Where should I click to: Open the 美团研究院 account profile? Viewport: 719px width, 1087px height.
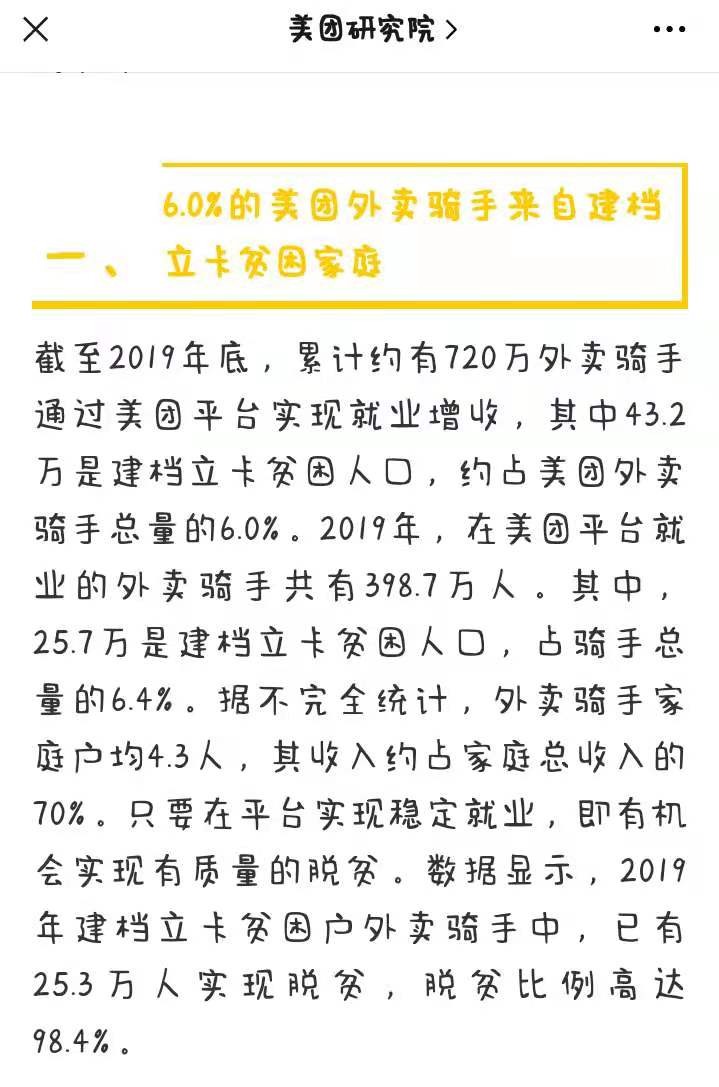tap(372, 30)
